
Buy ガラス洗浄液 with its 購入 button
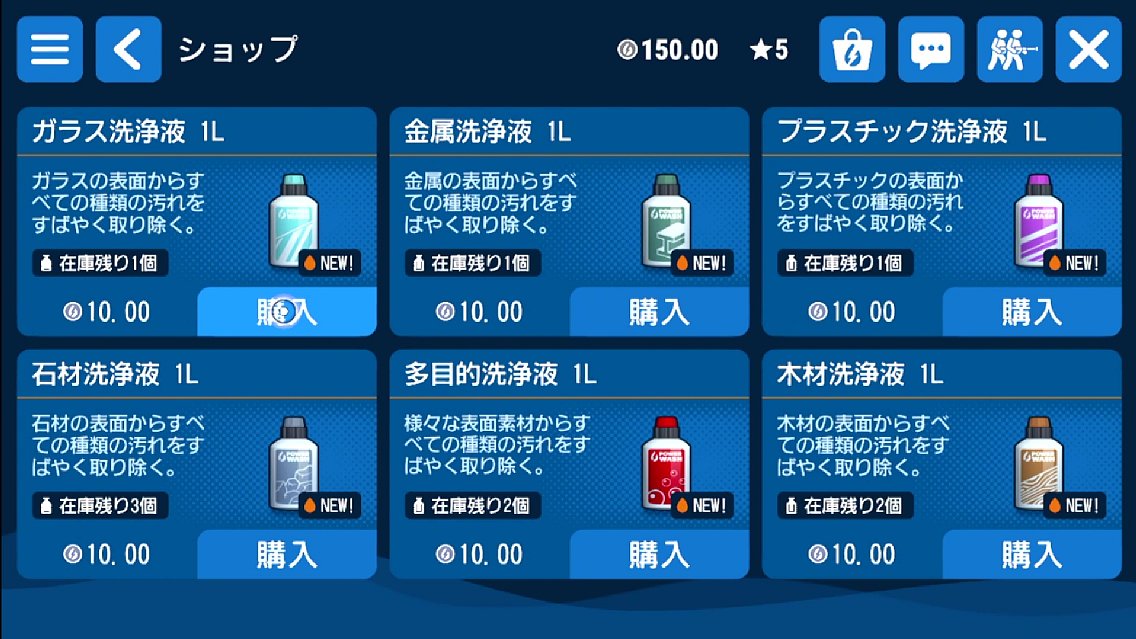[287, 312]
